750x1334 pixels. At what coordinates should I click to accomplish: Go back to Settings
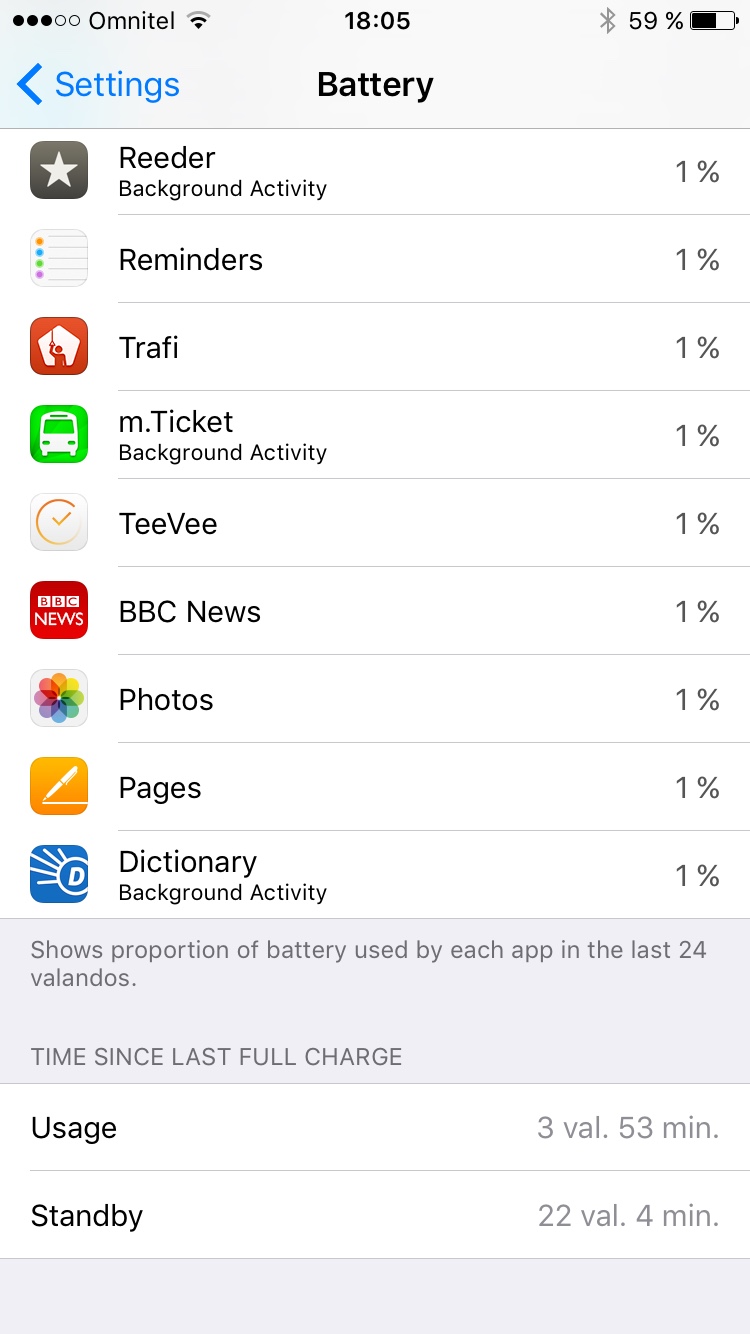pyautogui.click(x=98, y=85)
